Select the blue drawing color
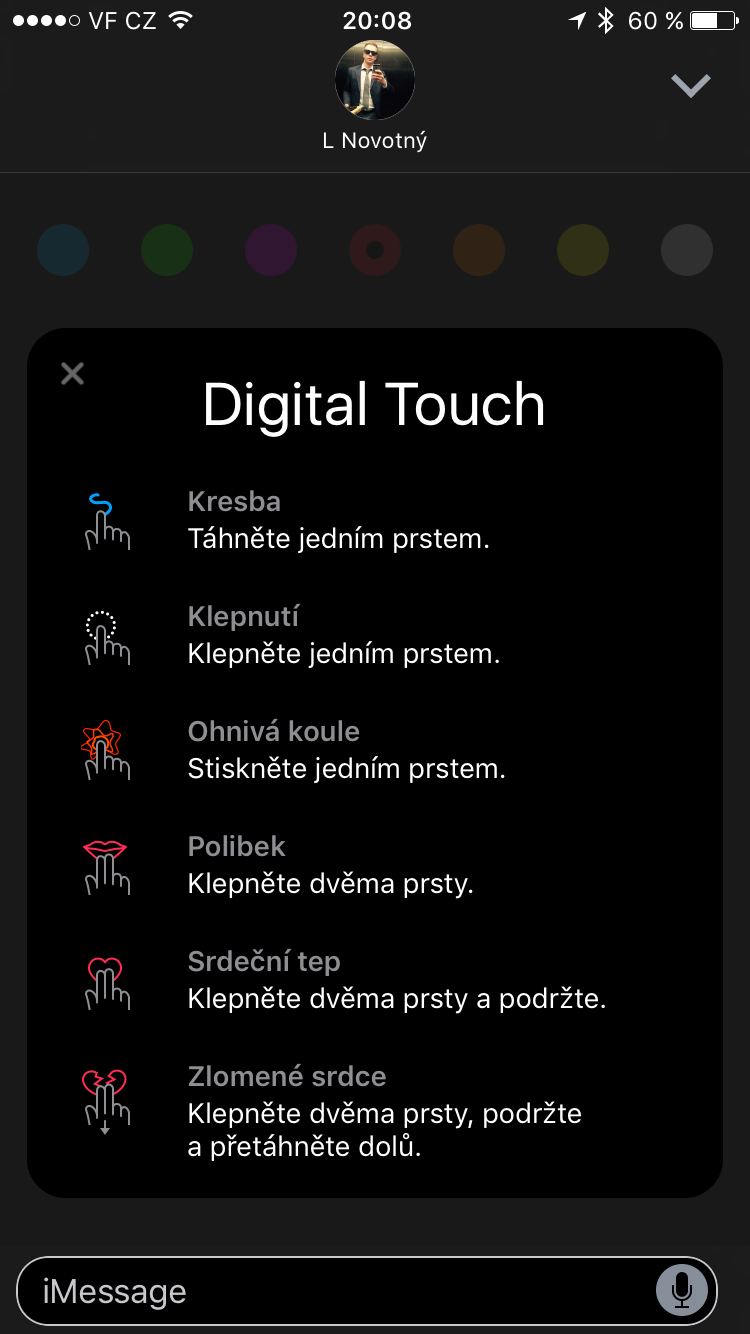This screenshot has width=750, height=1334. [x=63, y=250]
